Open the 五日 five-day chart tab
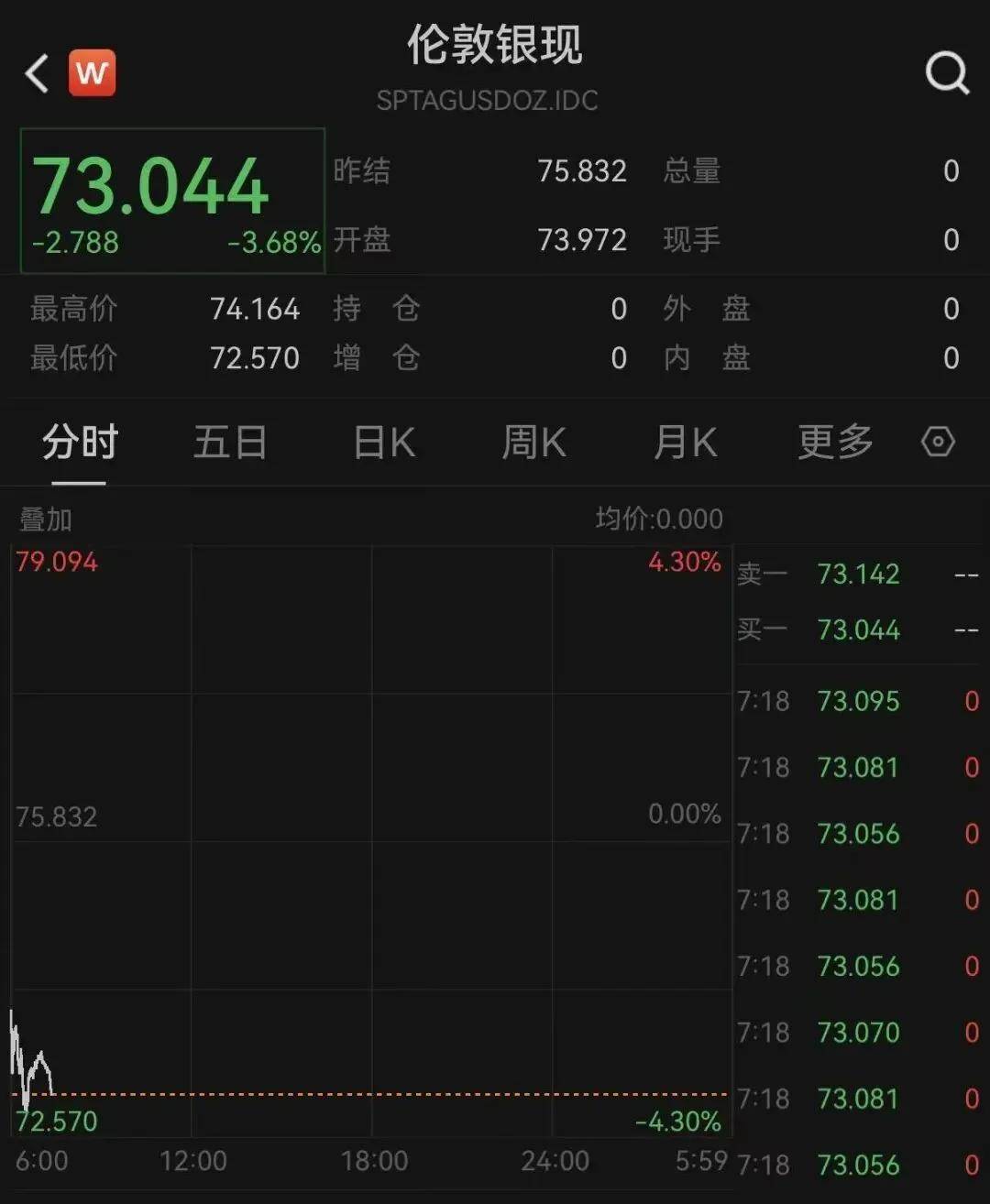Screen dimensions: 990x1204 click(230, 442)
